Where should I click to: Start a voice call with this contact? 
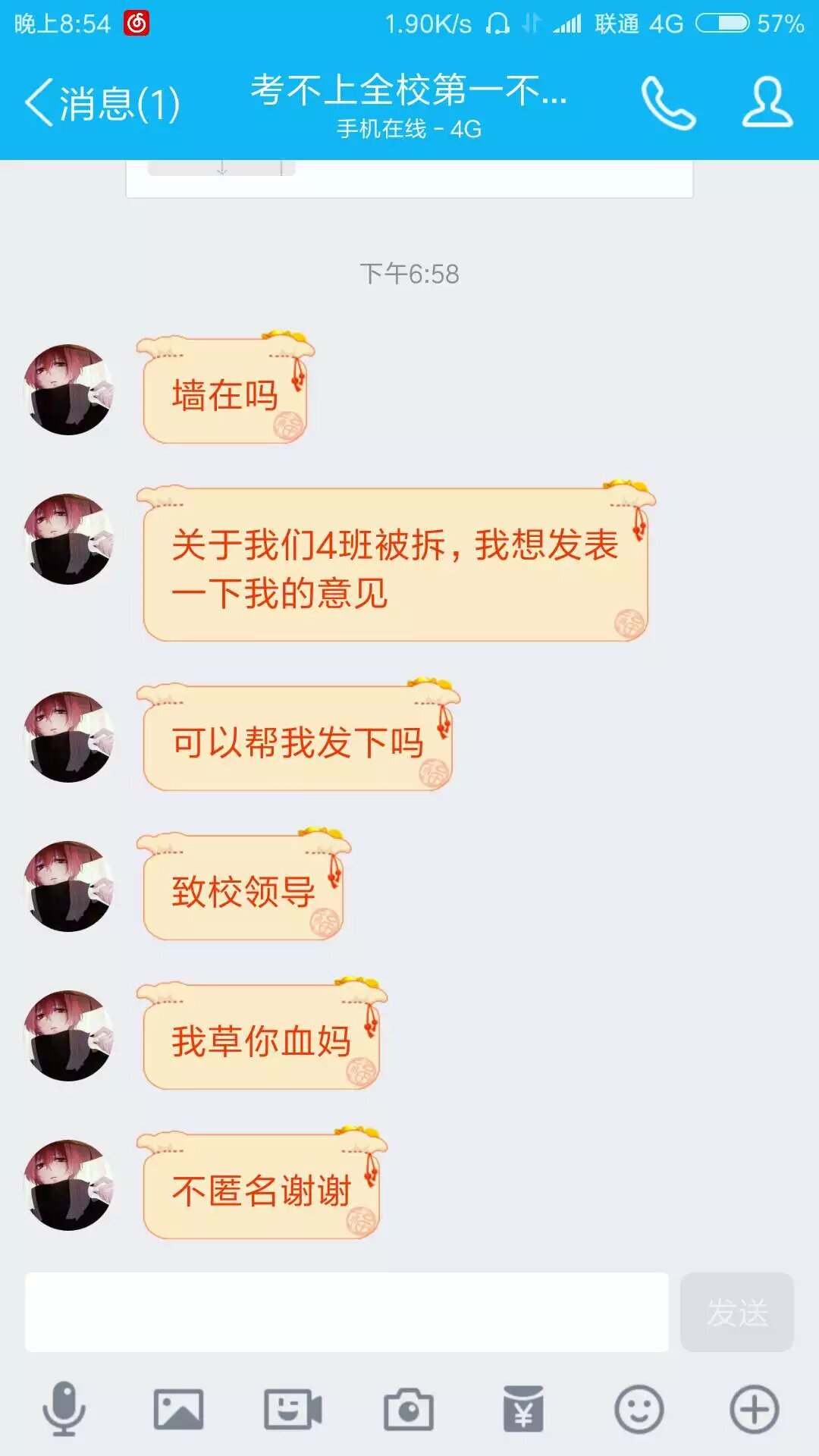click(x=668, y=103)
